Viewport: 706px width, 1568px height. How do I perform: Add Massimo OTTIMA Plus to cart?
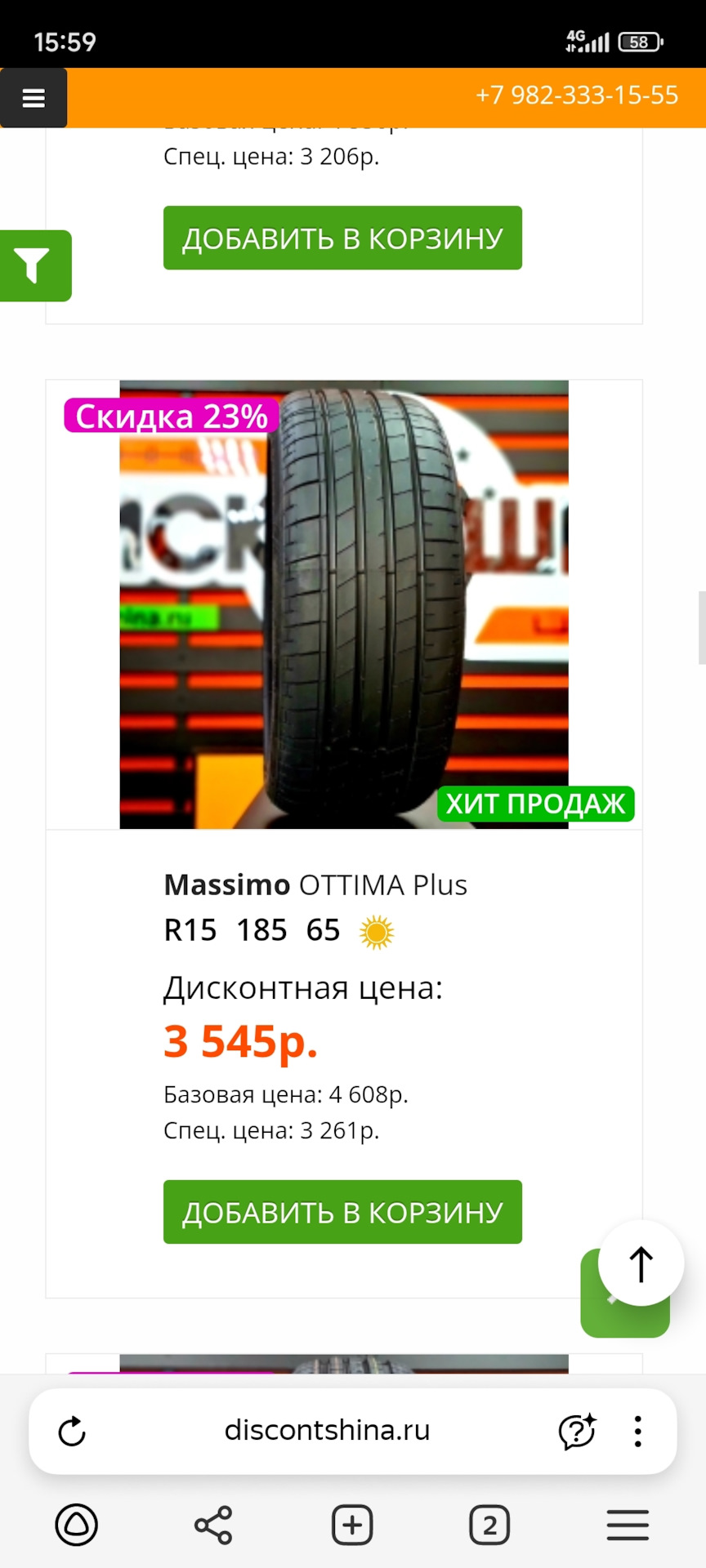342,1212
